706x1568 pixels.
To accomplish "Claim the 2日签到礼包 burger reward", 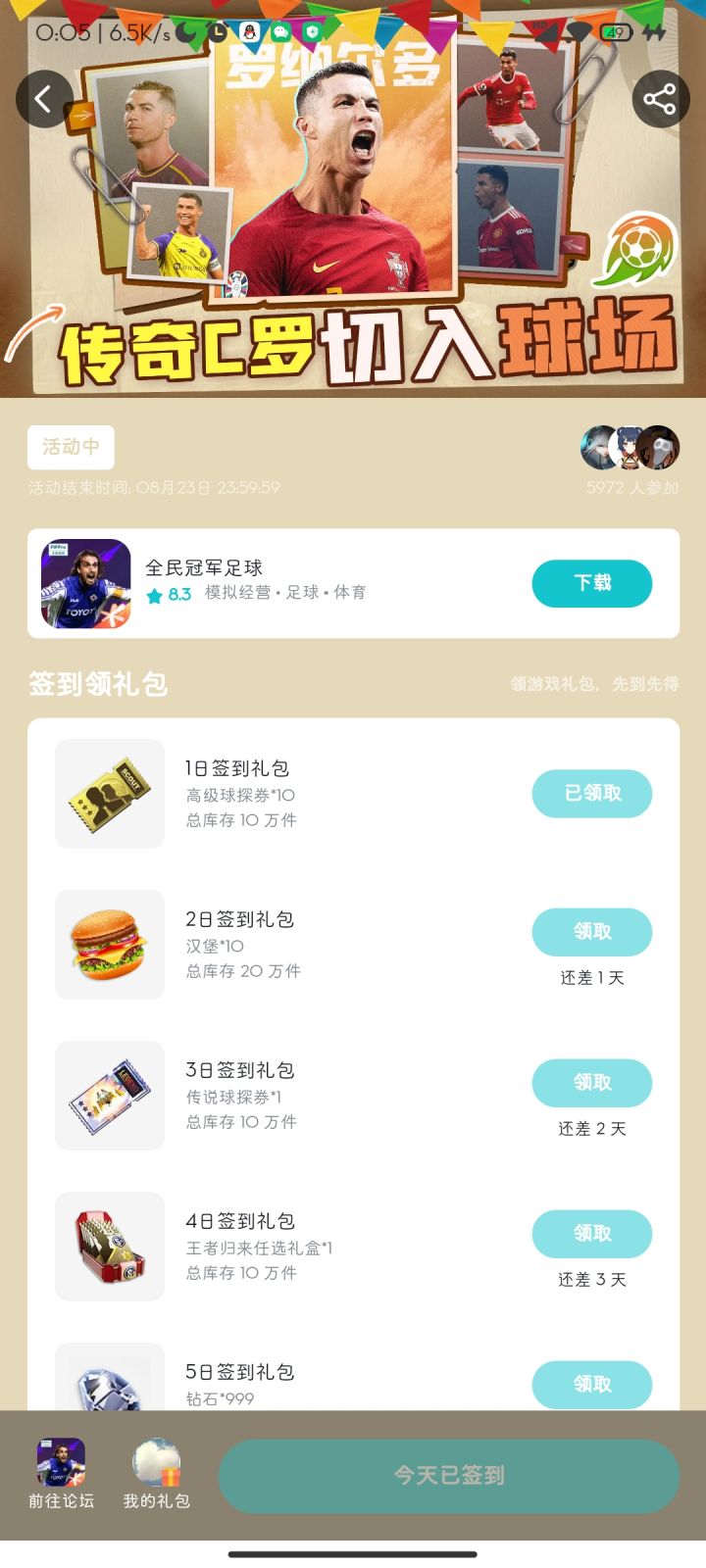I will 591,932.
